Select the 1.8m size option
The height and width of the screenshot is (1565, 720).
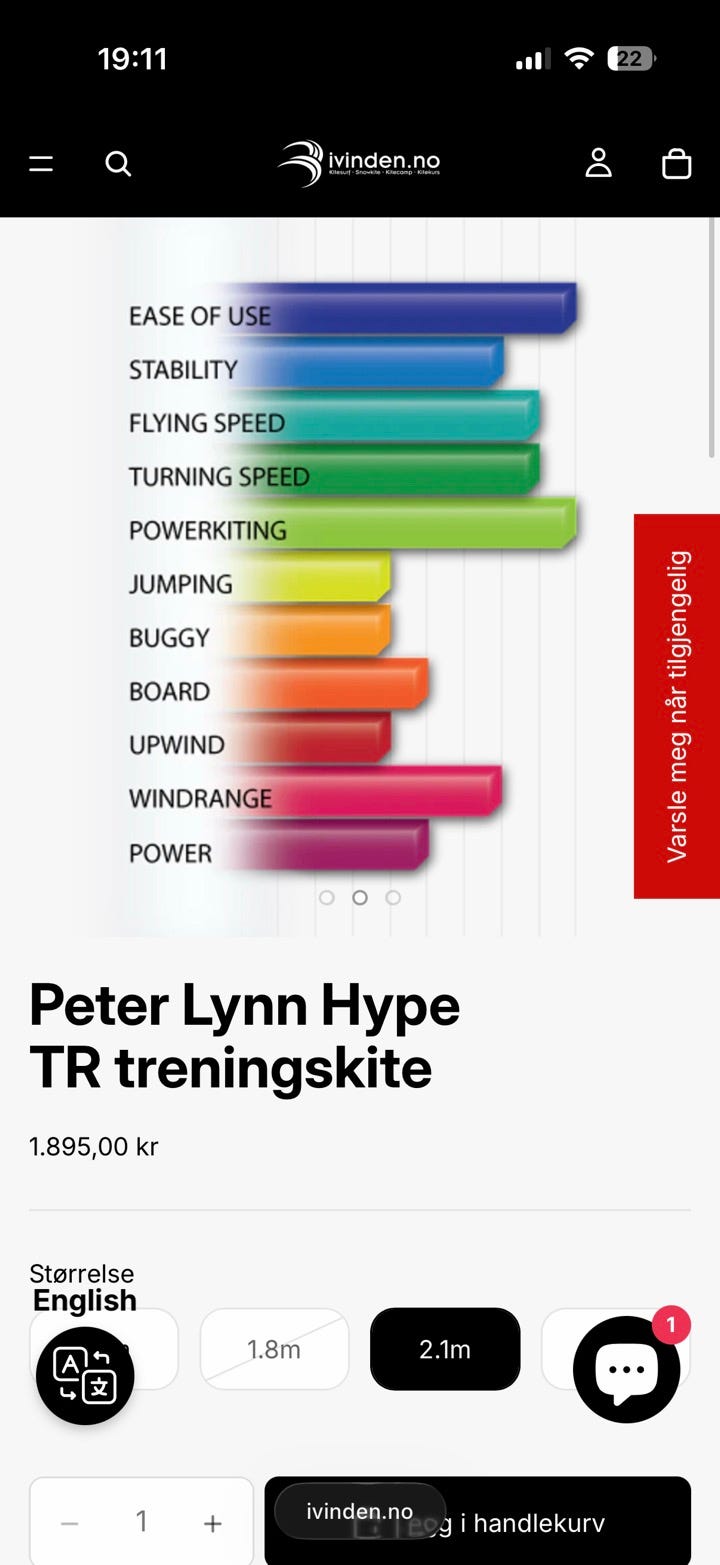tap(275, 1349)
